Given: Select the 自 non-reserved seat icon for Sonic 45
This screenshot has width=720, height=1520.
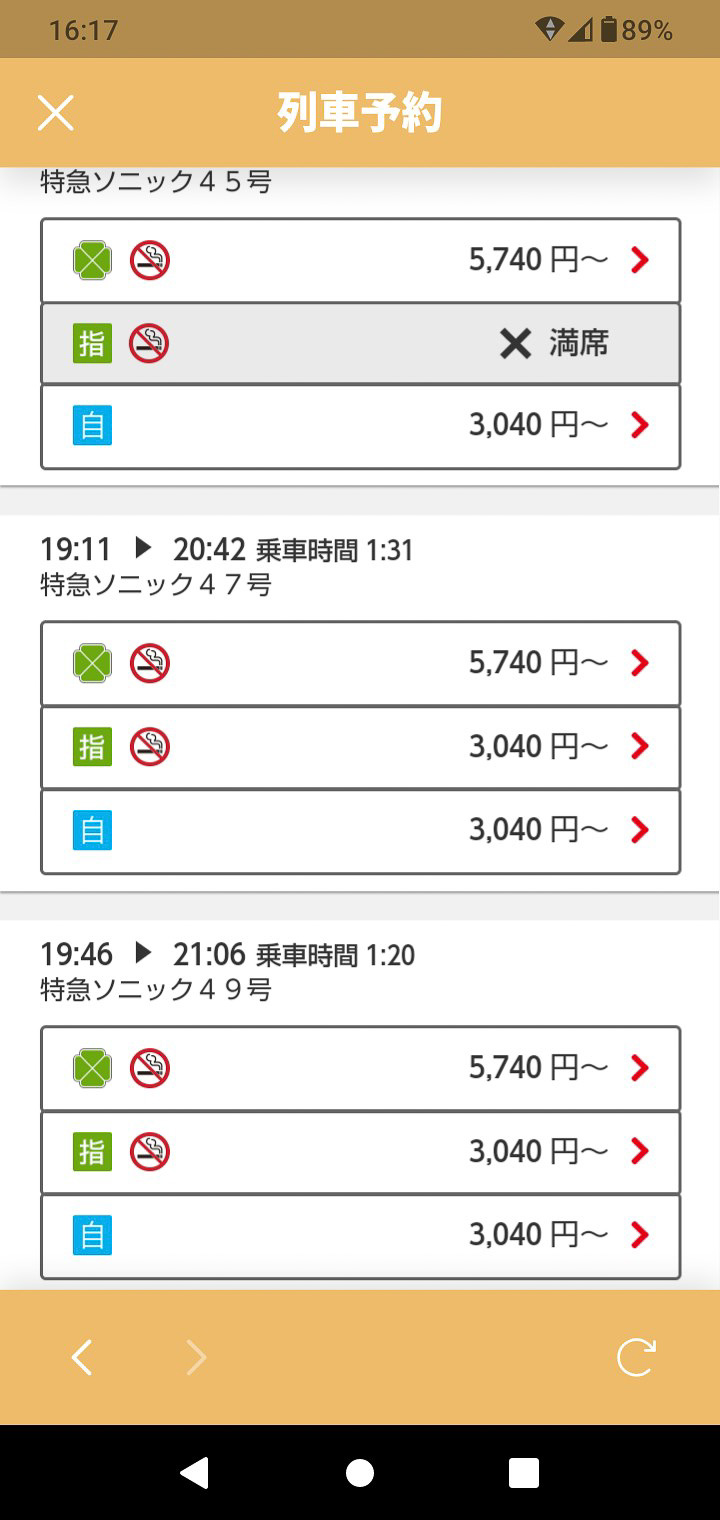Looking at the screenshot, I should point(92,425).
